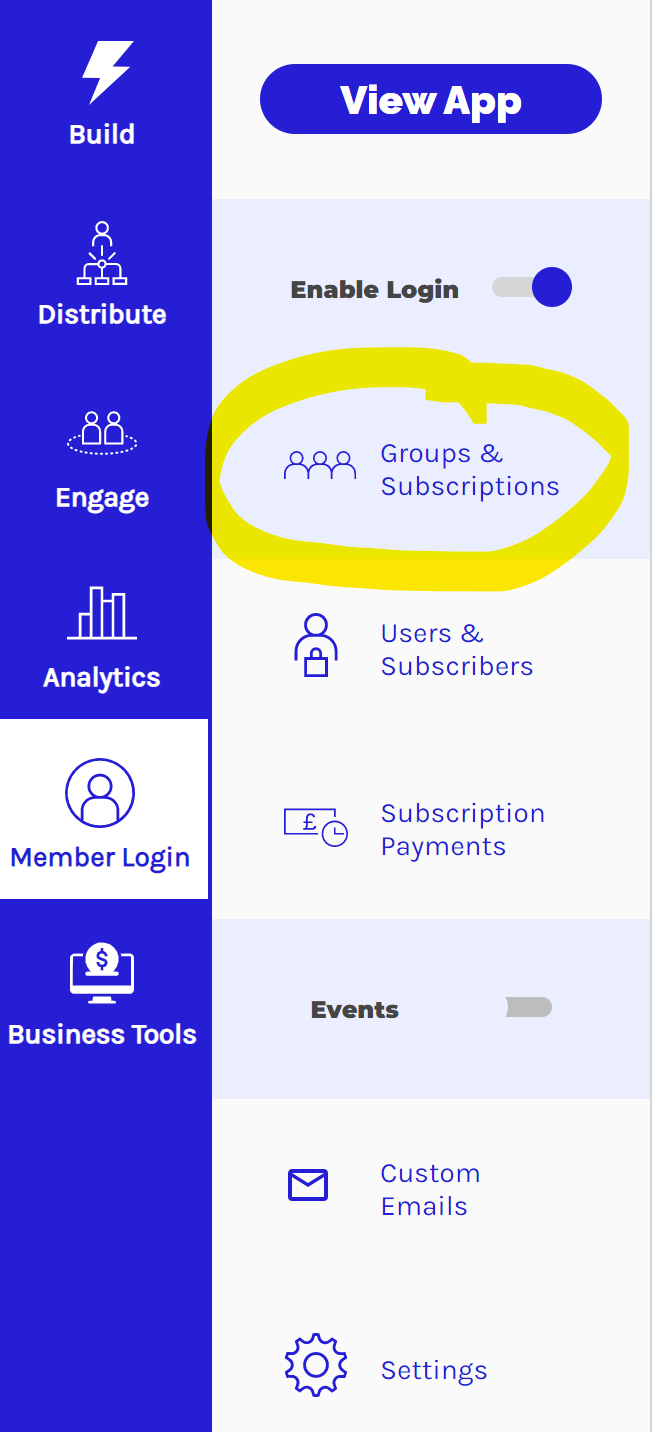Open Business Tools
The width and height of the screenshot is (652, 1432).
103,995
